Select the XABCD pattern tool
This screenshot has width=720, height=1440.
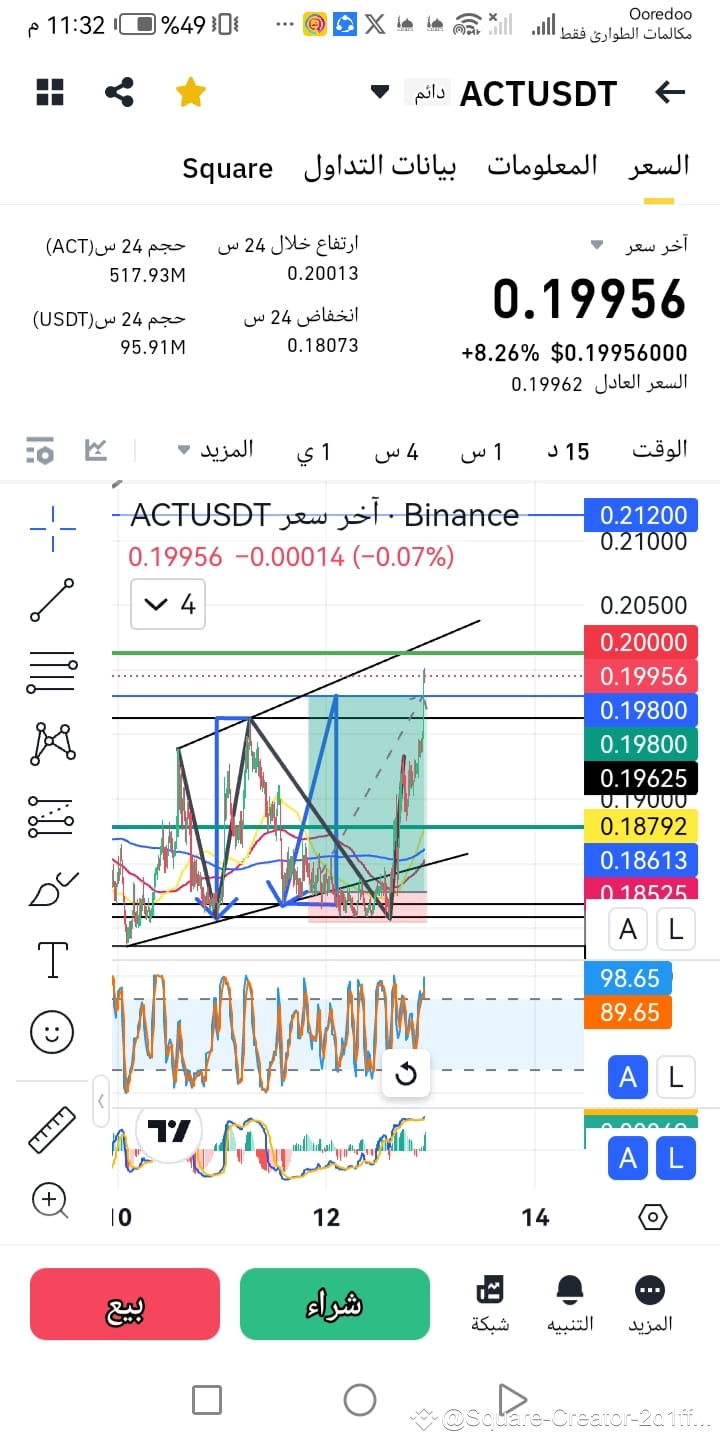point(50,743)
